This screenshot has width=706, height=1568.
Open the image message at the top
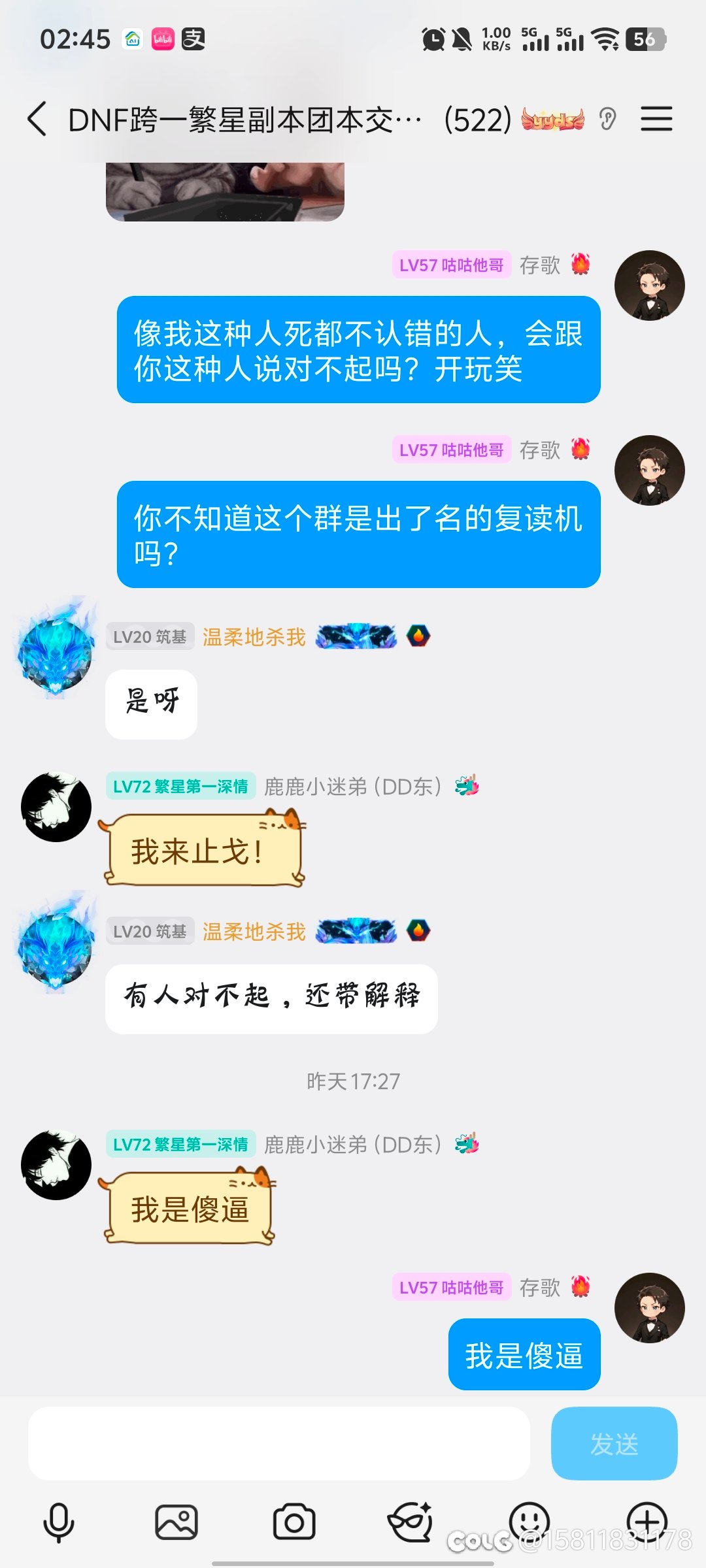(225, 192)
